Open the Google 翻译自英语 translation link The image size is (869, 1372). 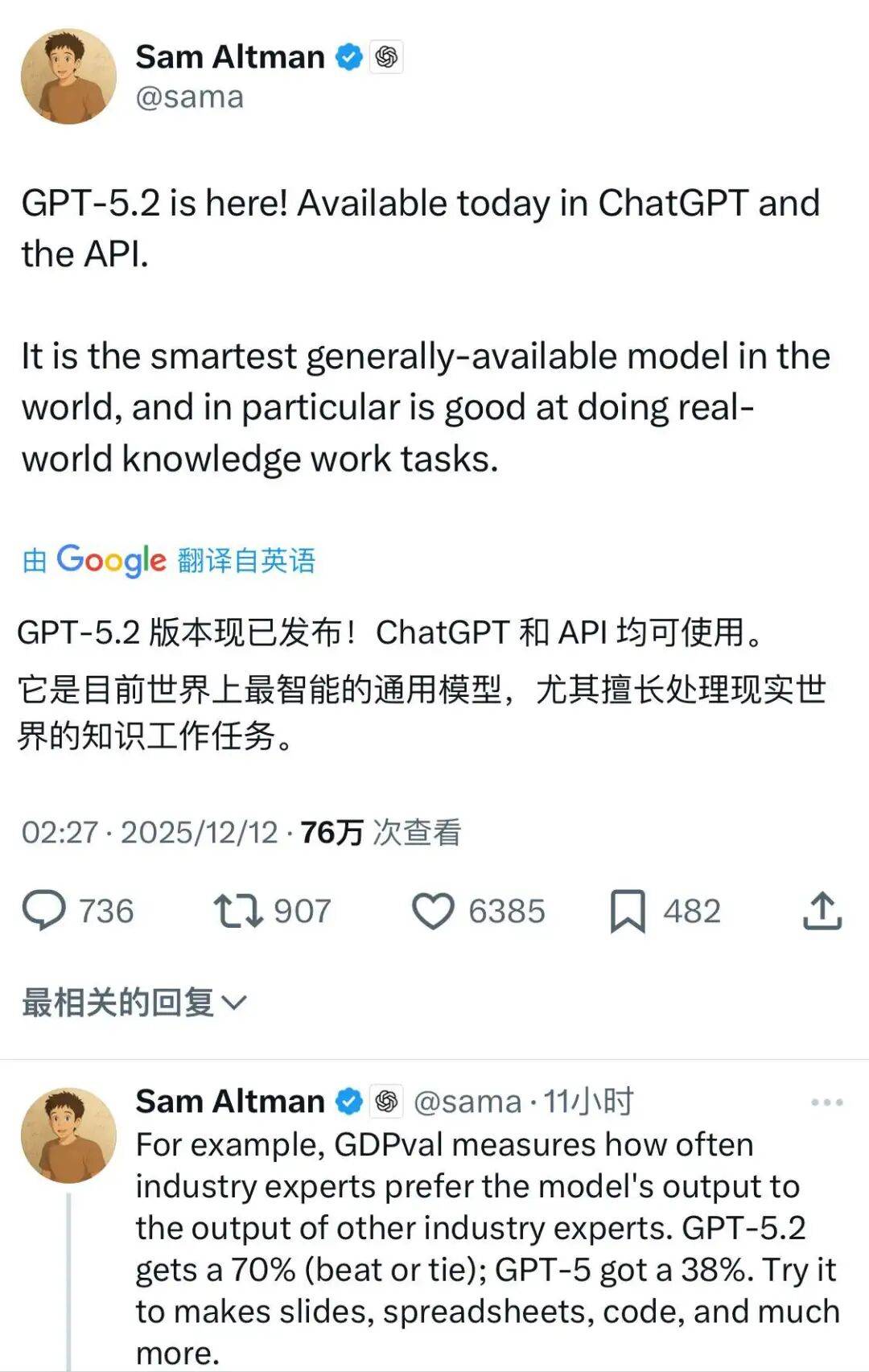pyautogui.click(x=169, y=560)
